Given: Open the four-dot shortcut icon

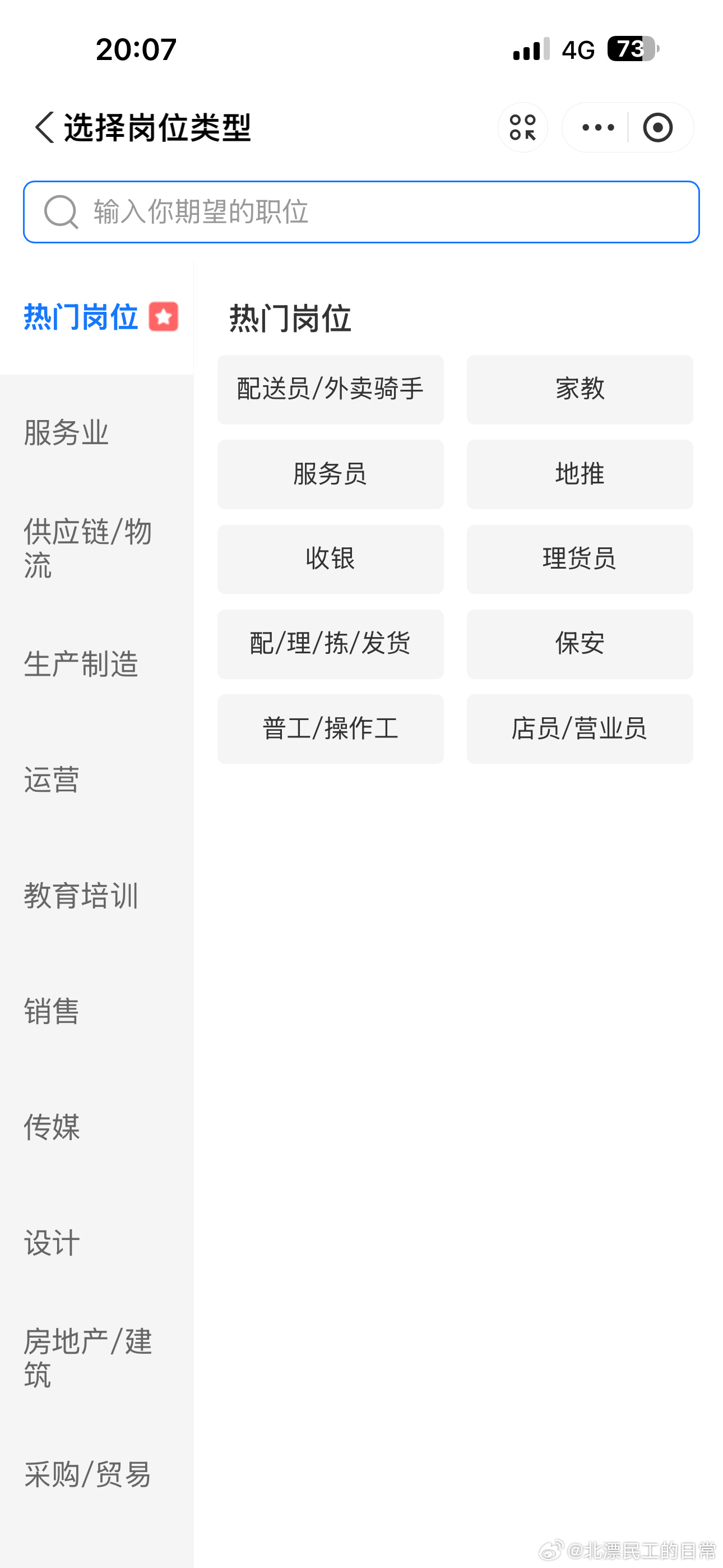Looking at the screenshot, I should 523,127.
